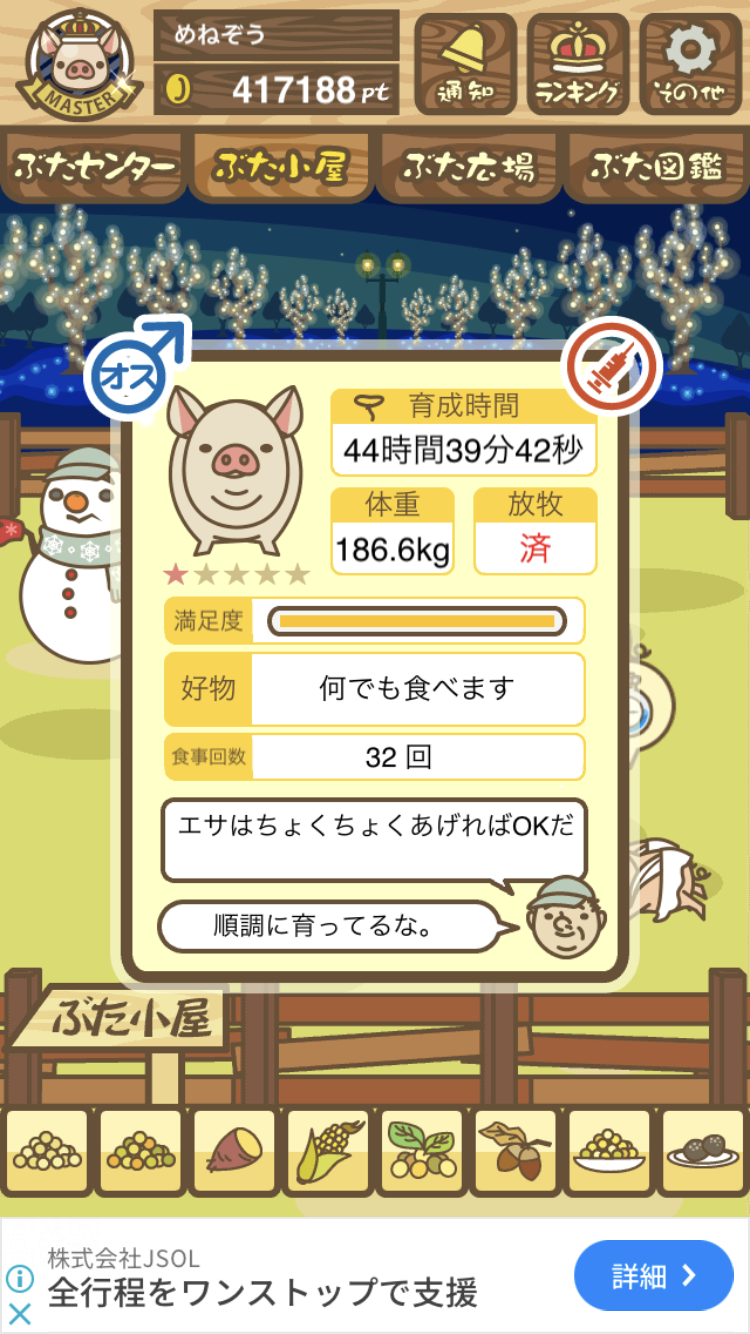Go to the ぶた広場 tab
Viewport: 750px width, 1334px height.
click(x=468, y=167)
